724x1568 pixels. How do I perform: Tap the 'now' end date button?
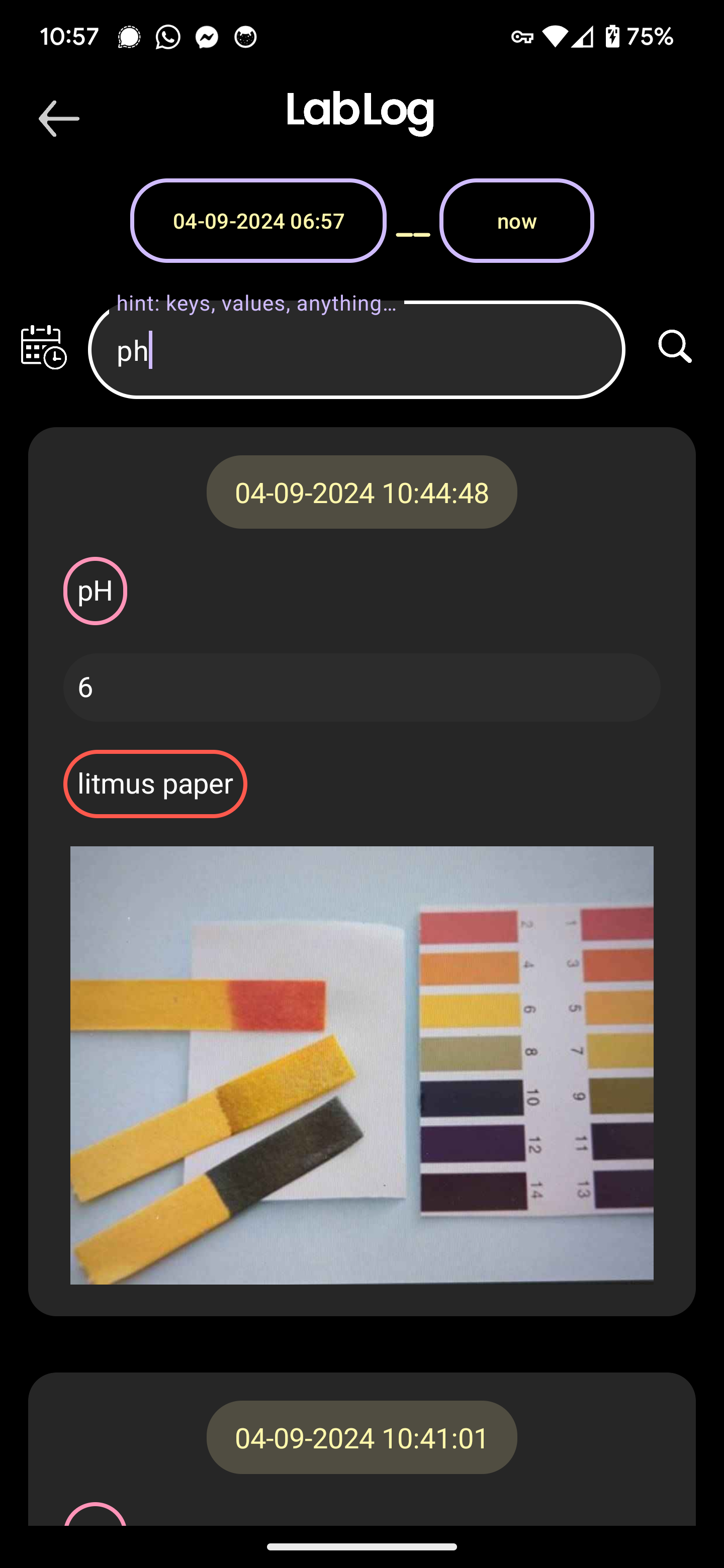click(516, 221)
